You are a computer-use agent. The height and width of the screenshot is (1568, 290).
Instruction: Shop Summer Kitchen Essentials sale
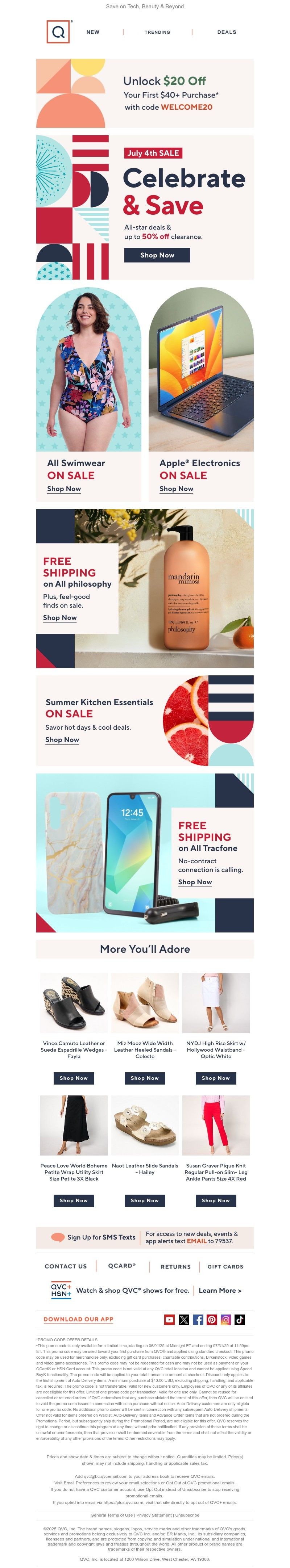[62, 739]
